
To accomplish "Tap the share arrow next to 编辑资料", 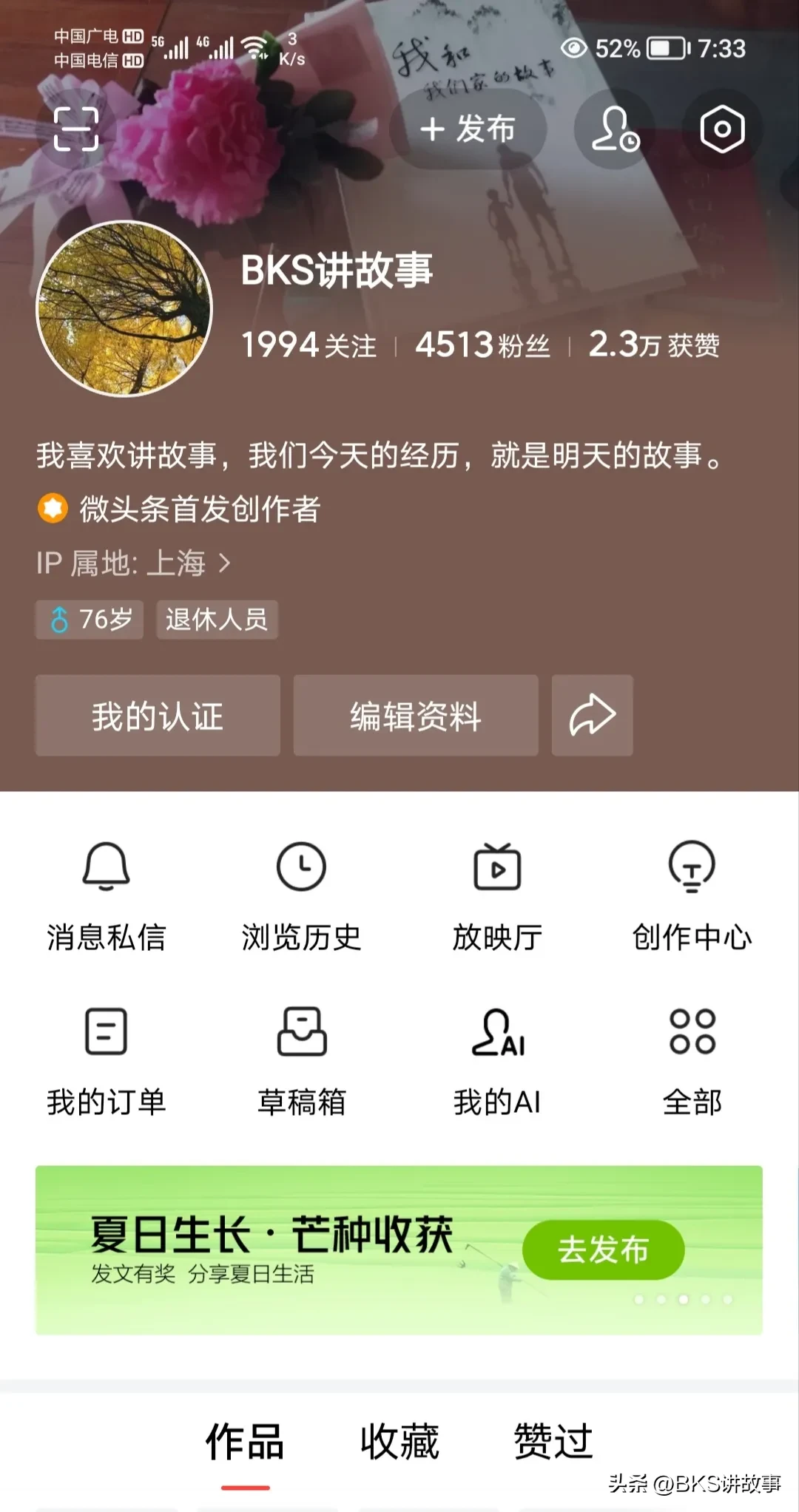I will 591,715.
